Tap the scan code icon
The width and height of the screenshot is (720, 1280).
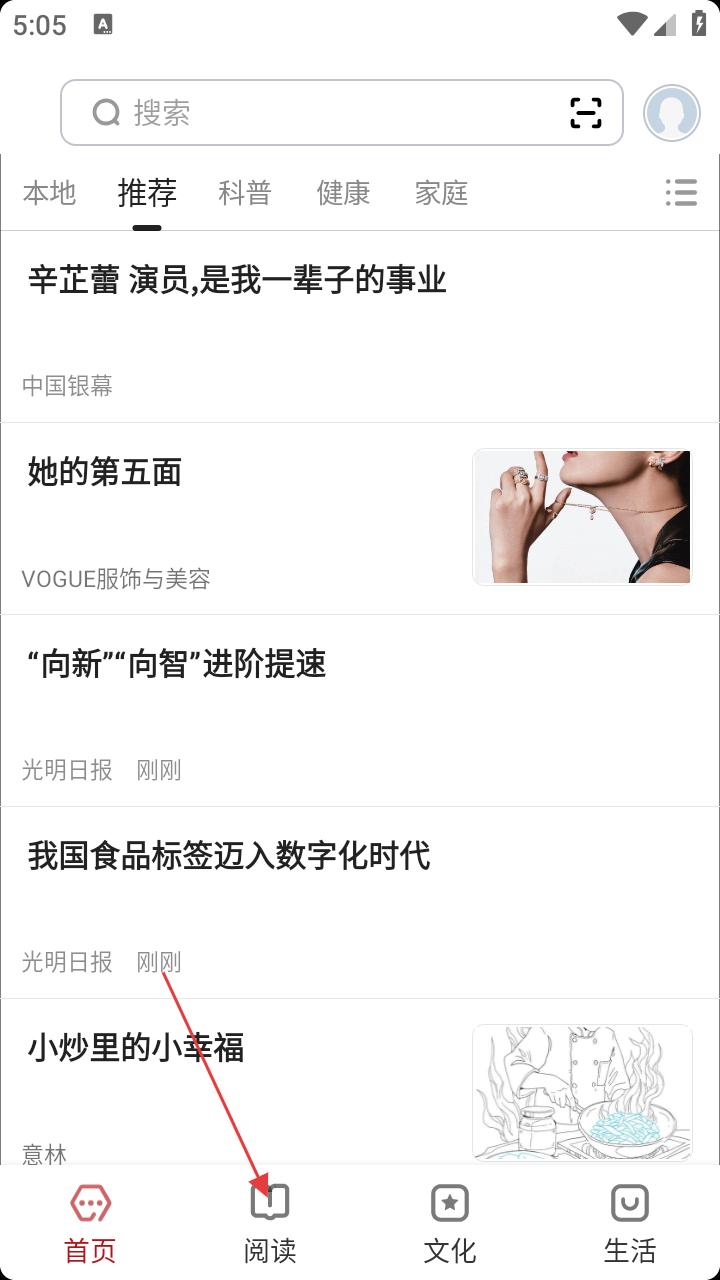coord(586,113)
